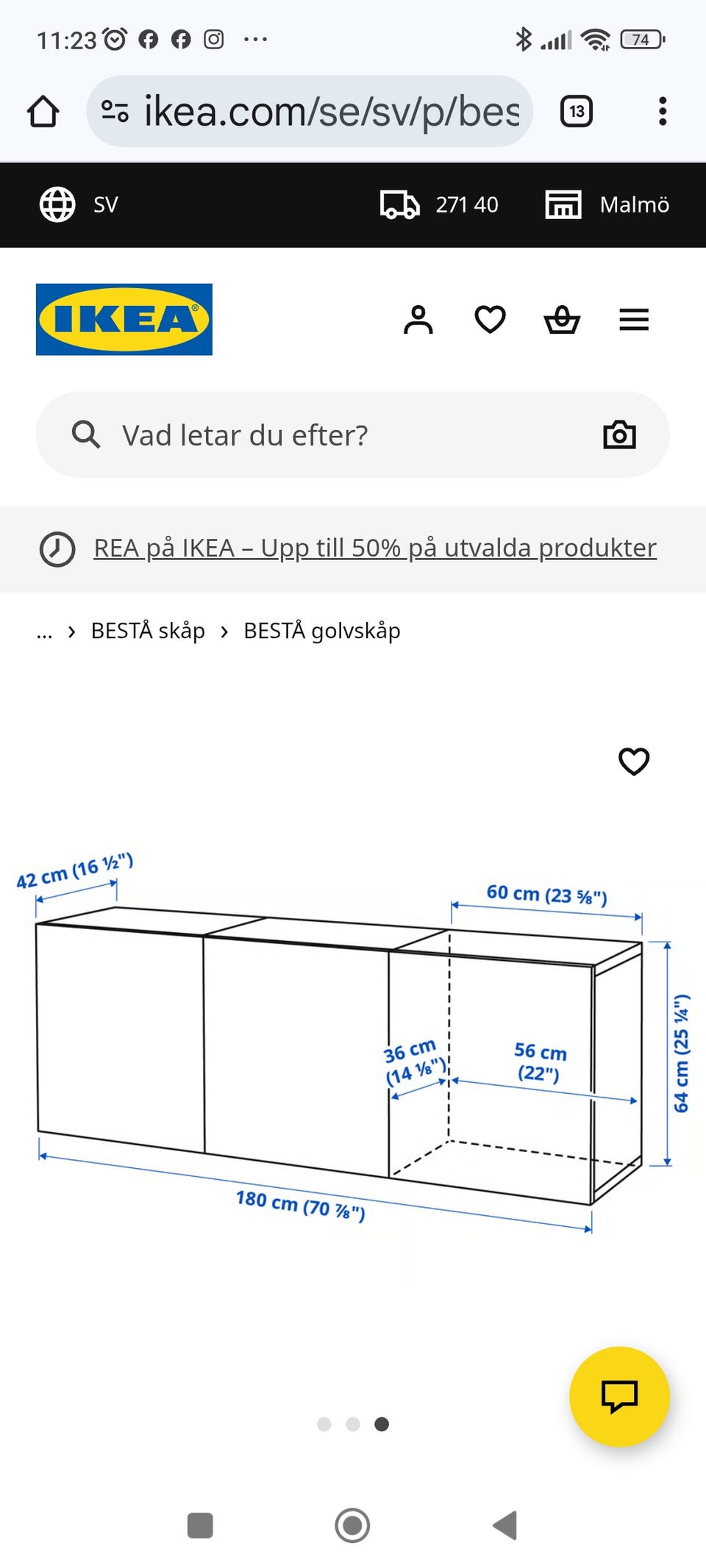Open the BESTÅ golvskåp breadcrumb item
The width and height of the screenshot is (706, 1568).
click(x=321, y=631)
